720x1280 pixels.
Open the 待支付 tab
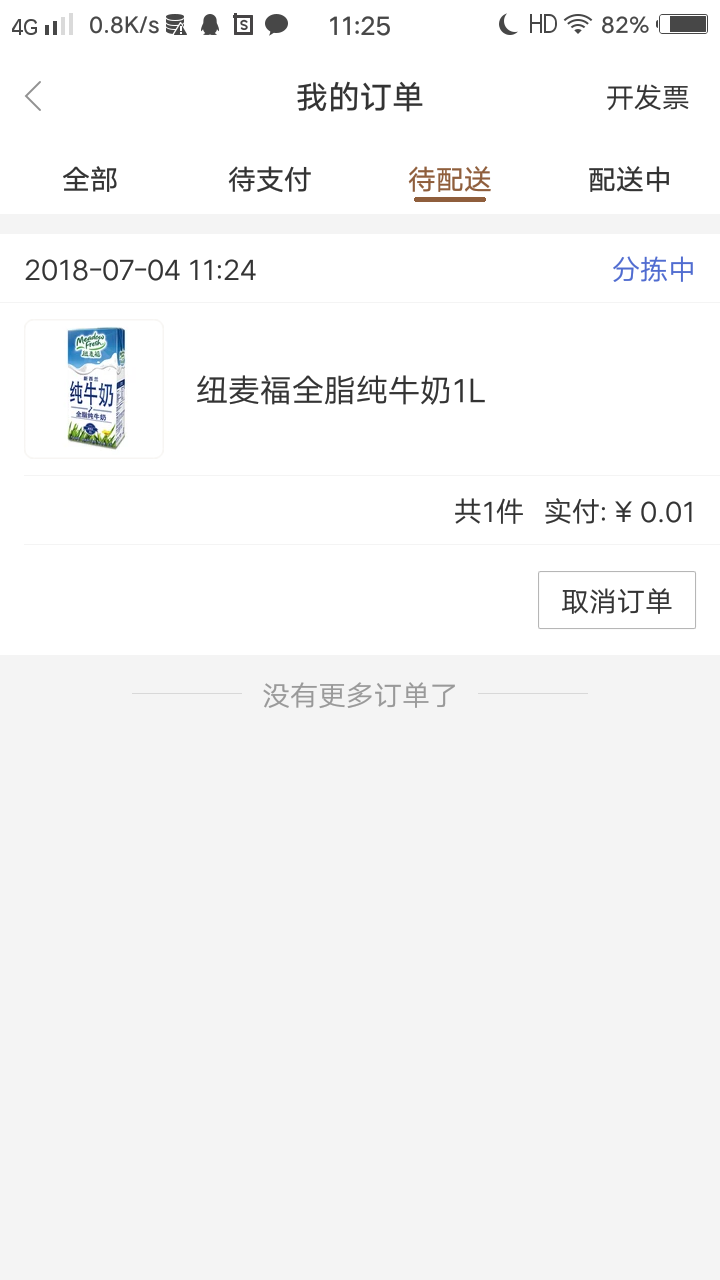(270, 180)
